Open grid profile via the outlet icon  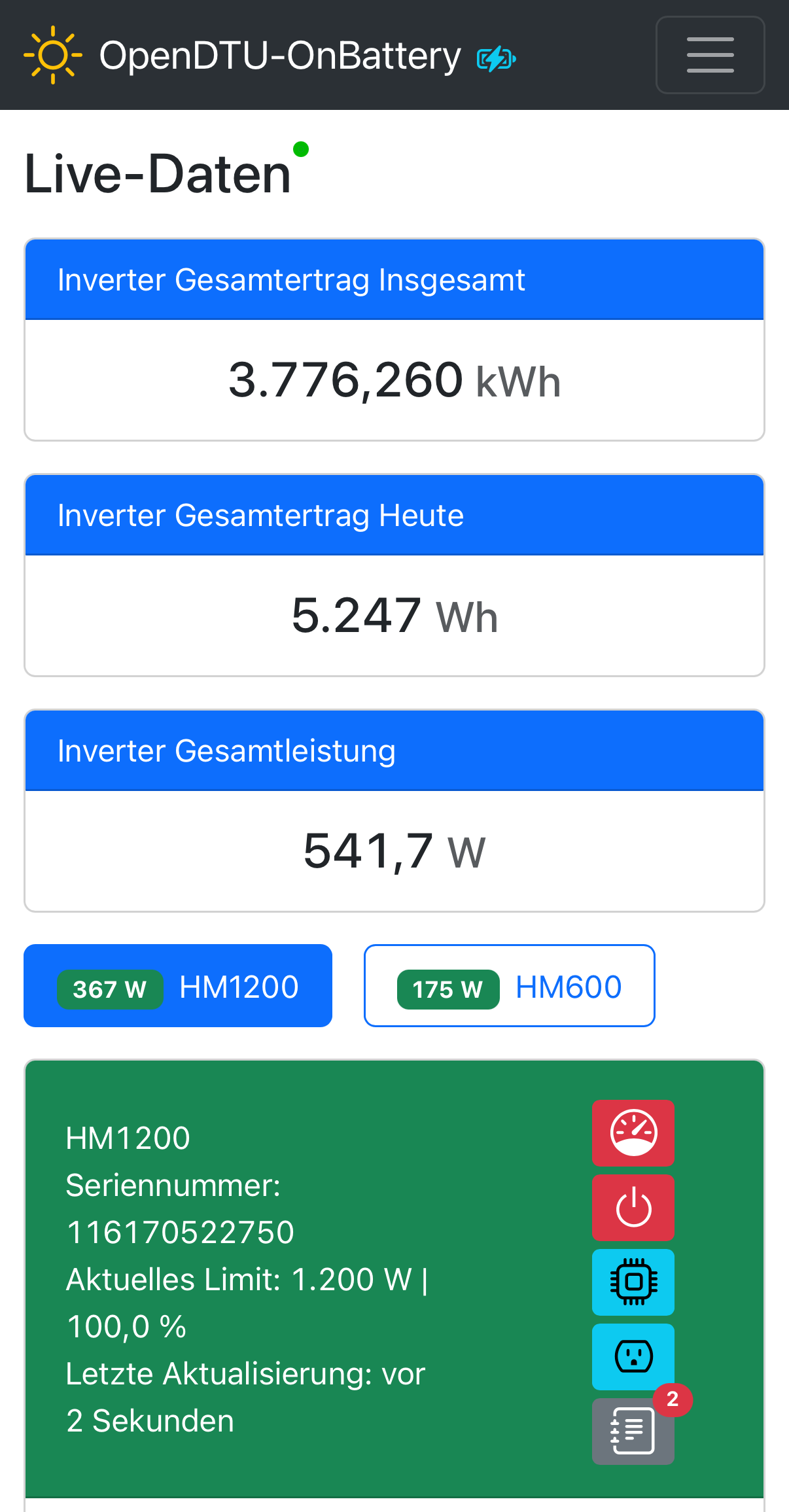[x=633, y=1356]
